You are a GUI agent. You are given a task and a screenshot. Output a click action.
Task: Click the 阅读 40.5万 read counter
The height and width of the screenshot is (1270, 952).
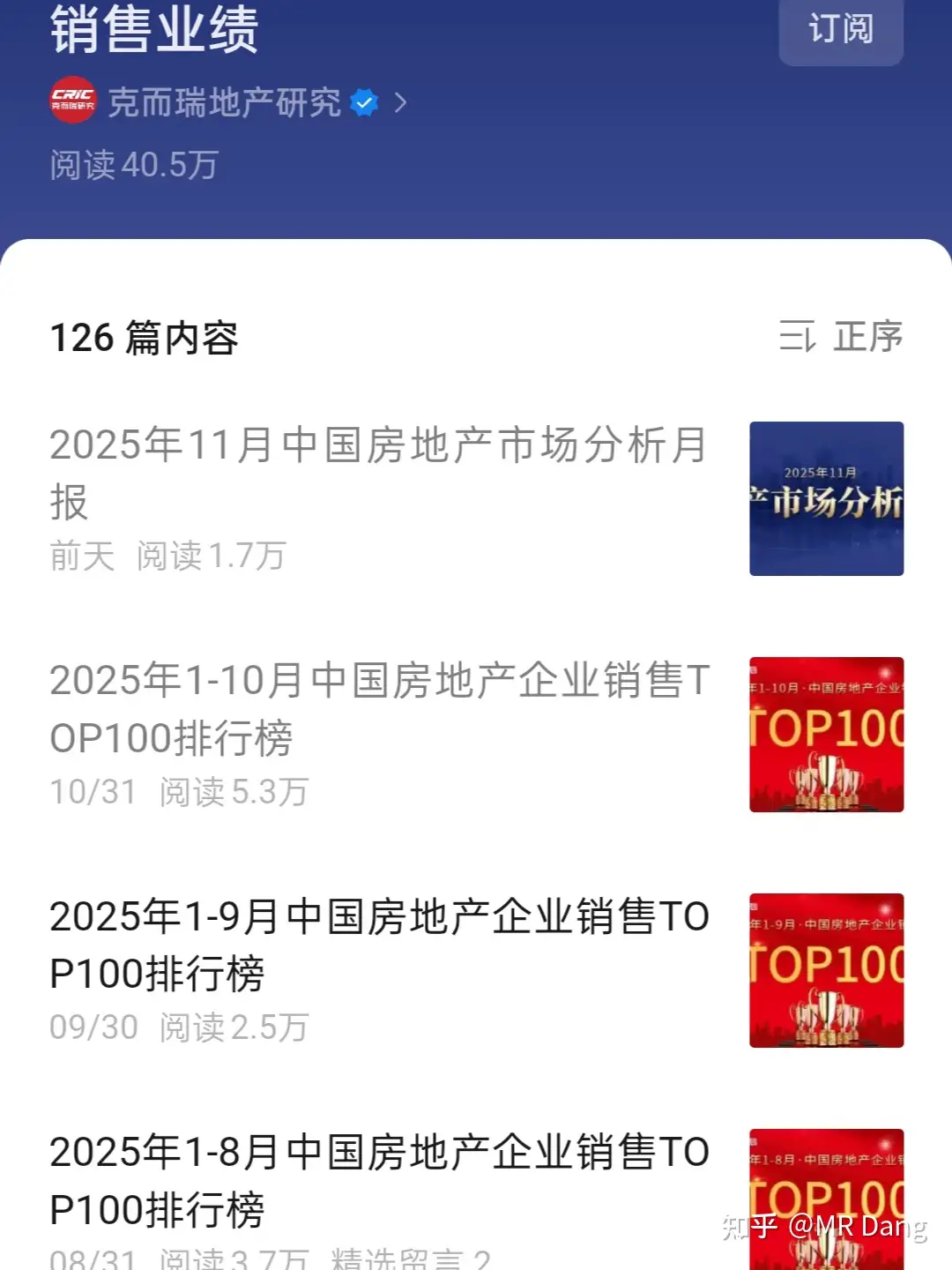pyautogui.click(x=132, y=163)
